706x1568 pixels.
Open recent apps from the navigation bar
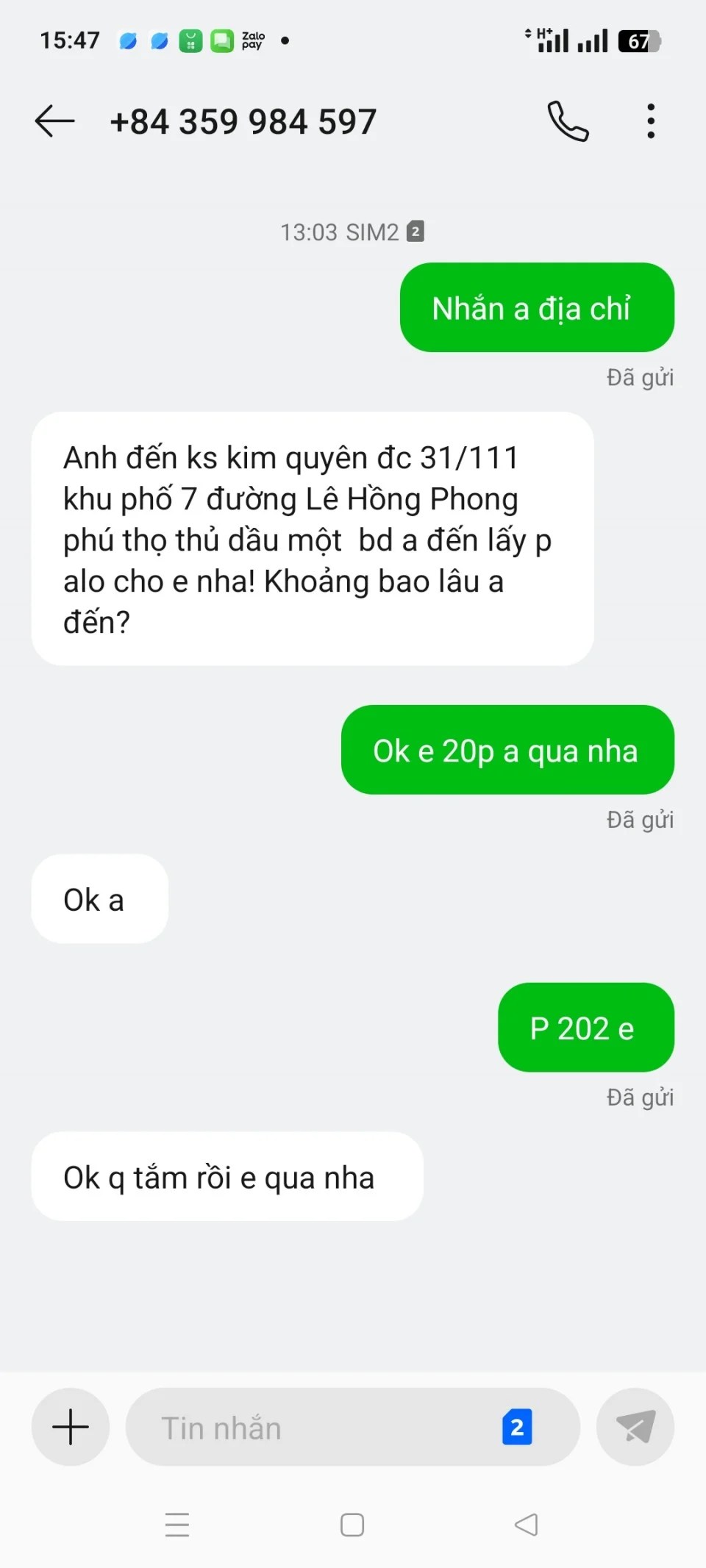(x=177, y=1525)
